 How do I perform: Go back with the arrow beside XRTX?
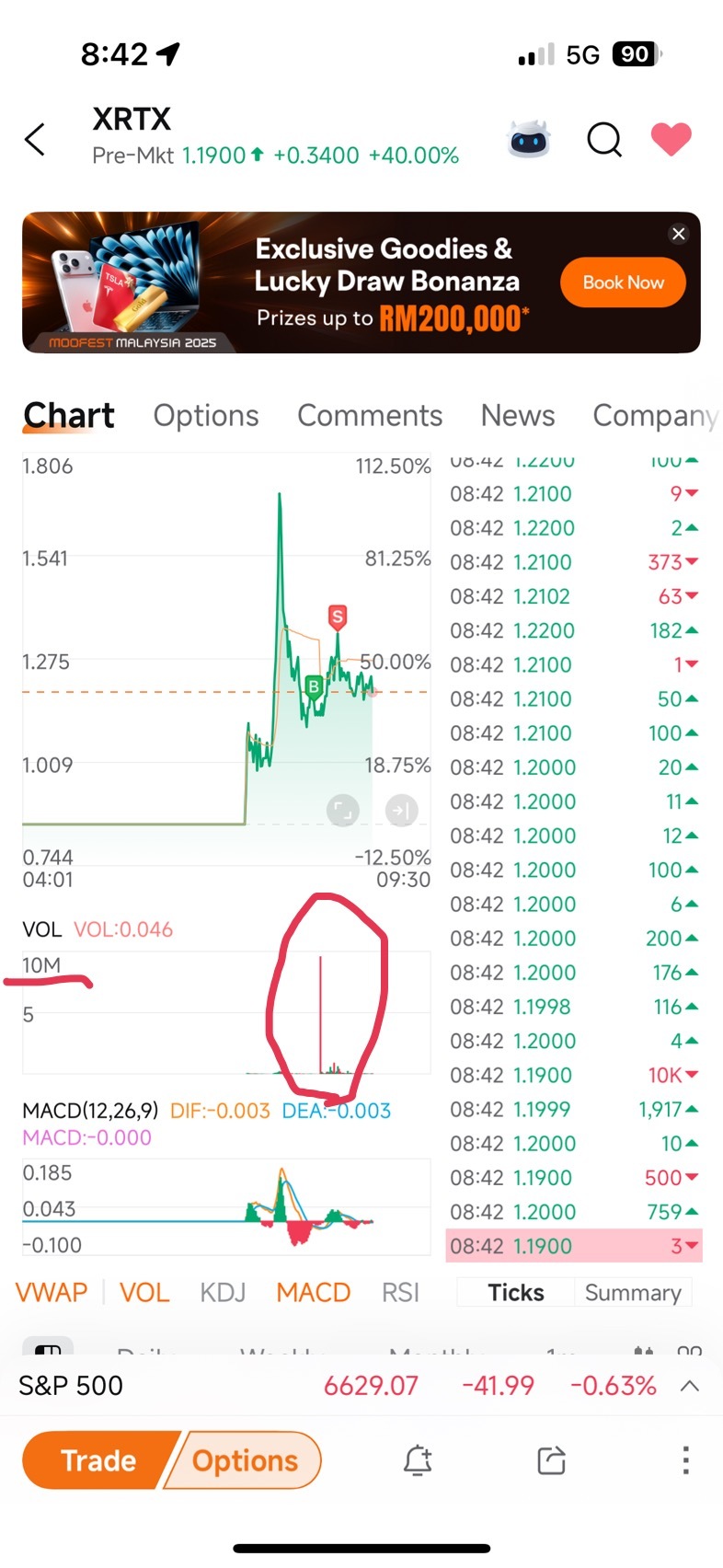pyautogui.click(x=35, y=140)
